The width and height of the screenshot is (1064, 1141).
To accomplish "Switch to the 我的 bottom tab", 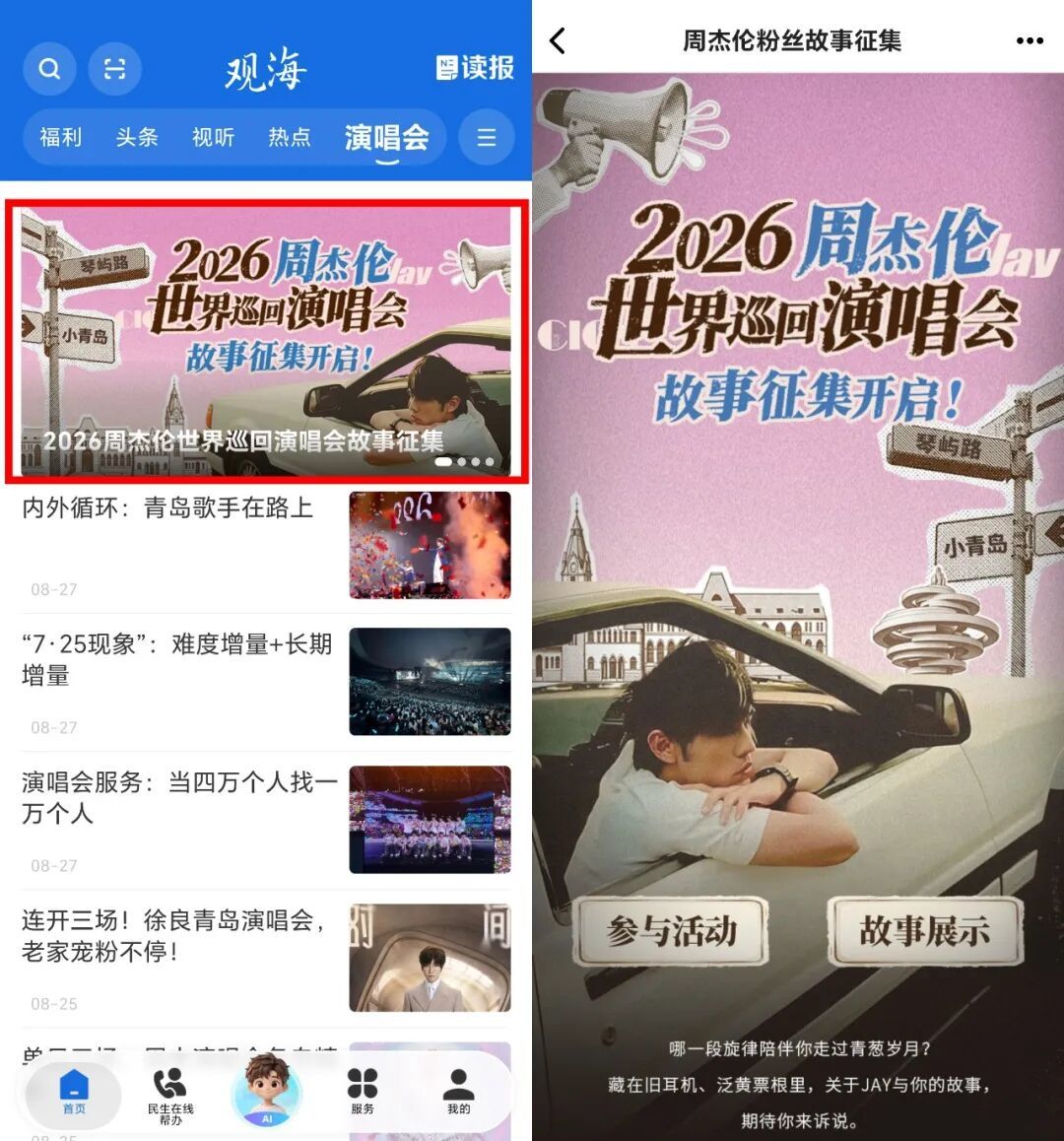I will [458, 1092].
